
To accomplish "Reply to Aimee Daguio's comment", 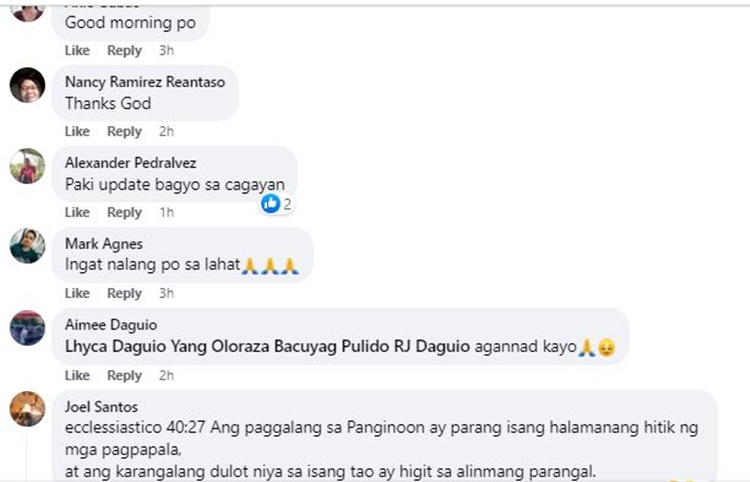I will point(125,375).
